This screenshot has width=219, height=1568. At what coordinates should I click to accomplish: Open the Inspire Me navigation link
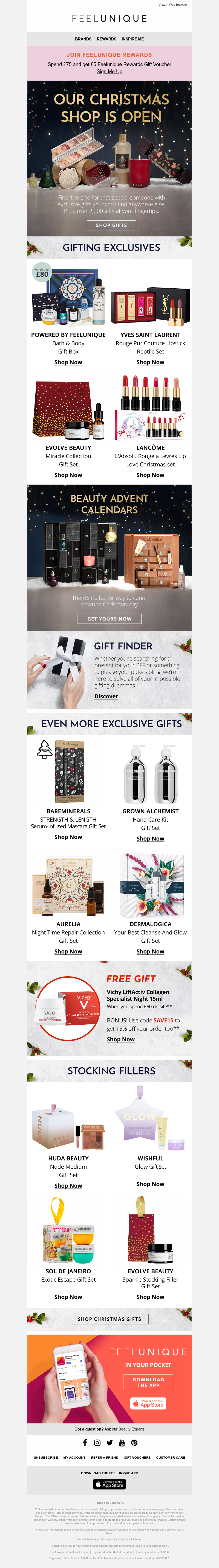[132, 39]
